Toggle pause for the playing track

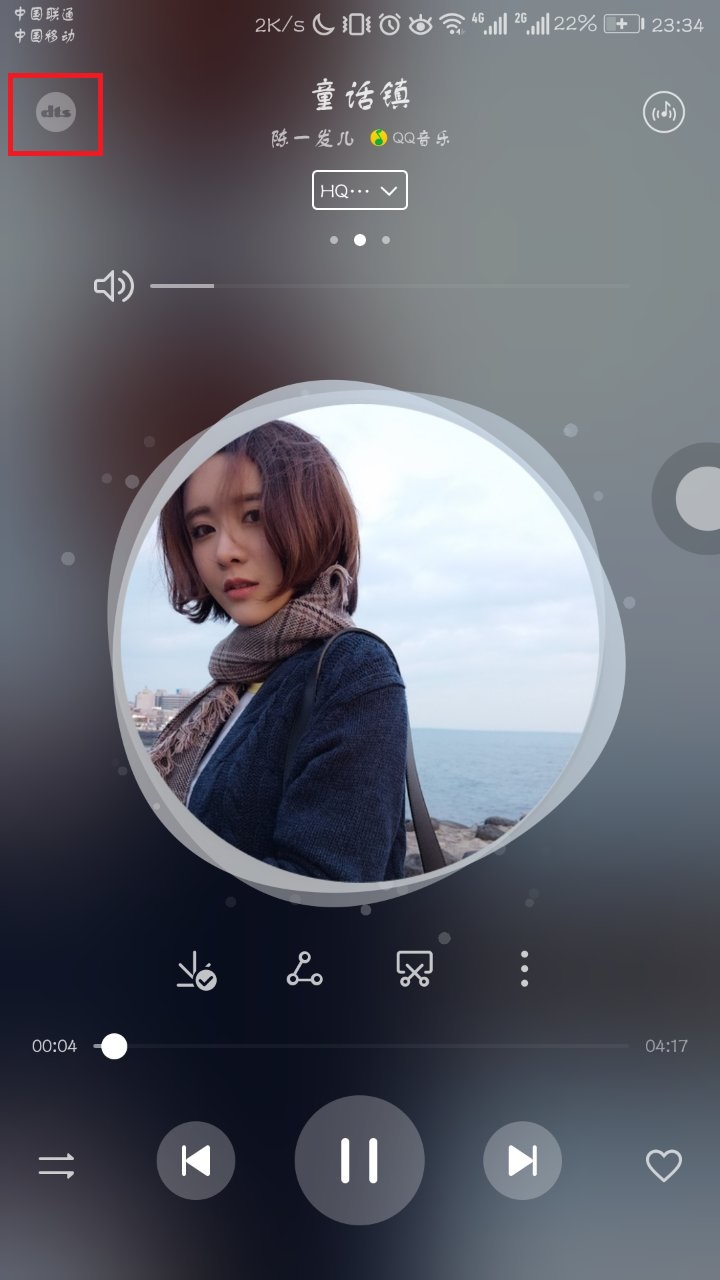[360, 1158]
